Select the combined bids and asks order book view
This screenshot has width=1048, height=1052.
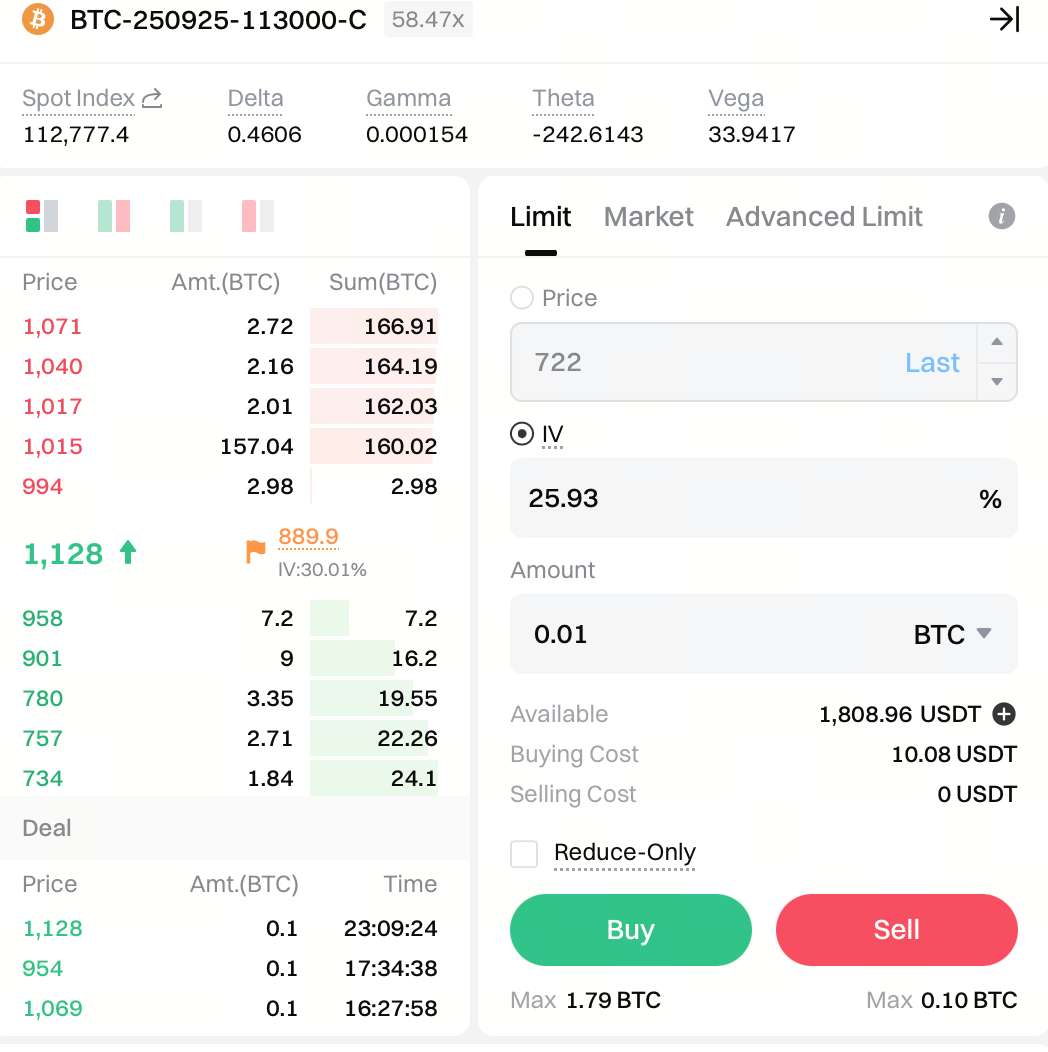[41, 216]
